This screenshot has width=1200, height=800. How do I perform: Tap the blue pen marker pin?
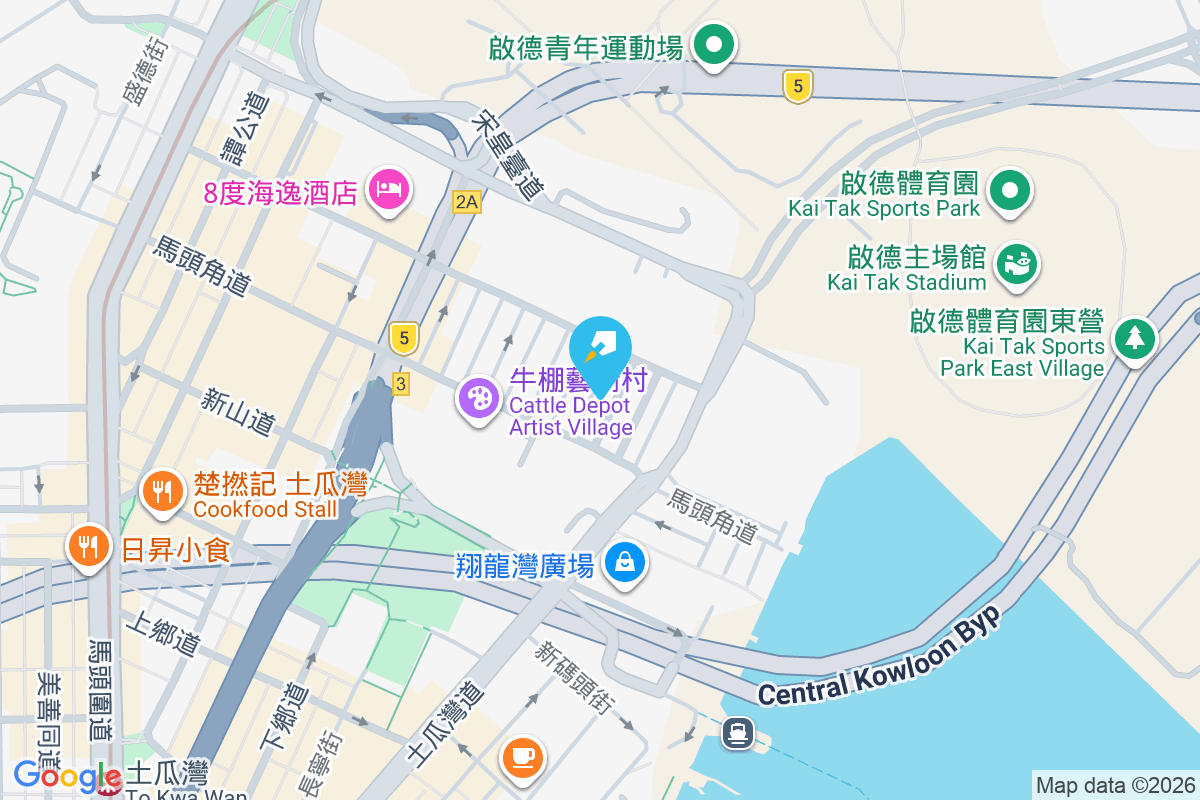coord(600,349)
